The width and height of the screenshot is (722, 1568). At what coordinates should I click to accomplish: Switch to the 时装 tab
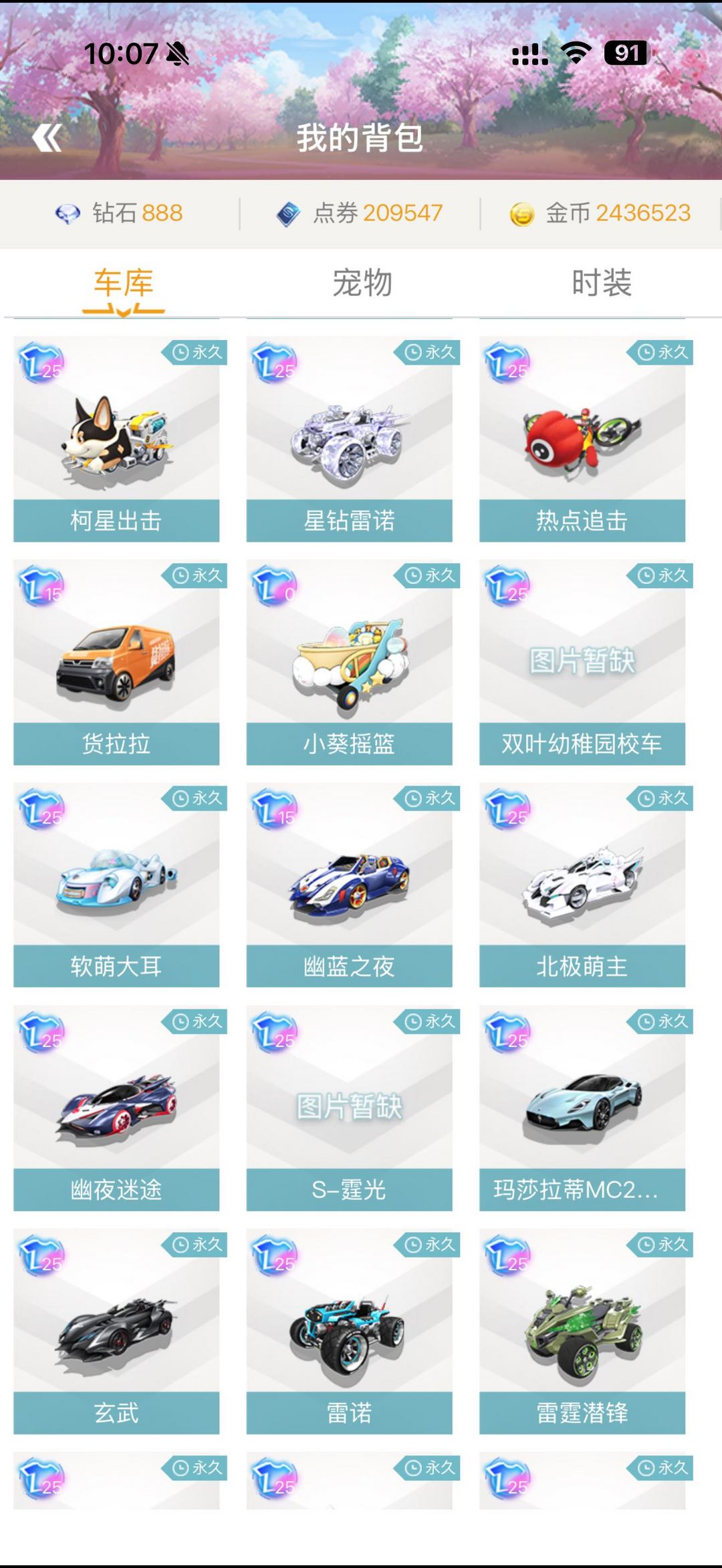(602, 283)
